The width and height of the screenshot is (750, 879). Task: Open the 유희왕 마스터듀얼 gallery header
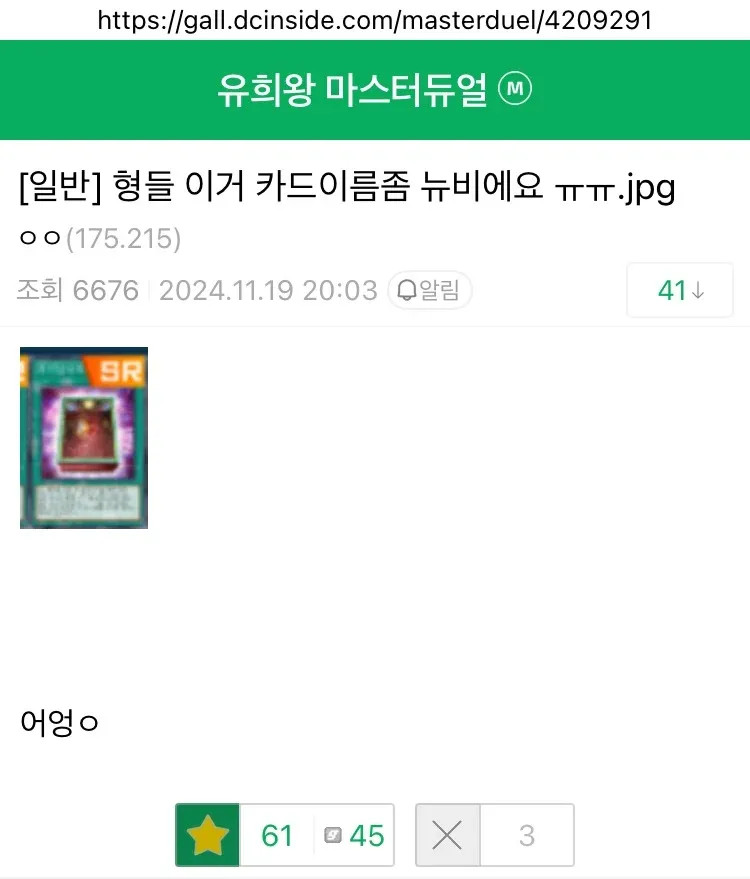click(374, 91)
